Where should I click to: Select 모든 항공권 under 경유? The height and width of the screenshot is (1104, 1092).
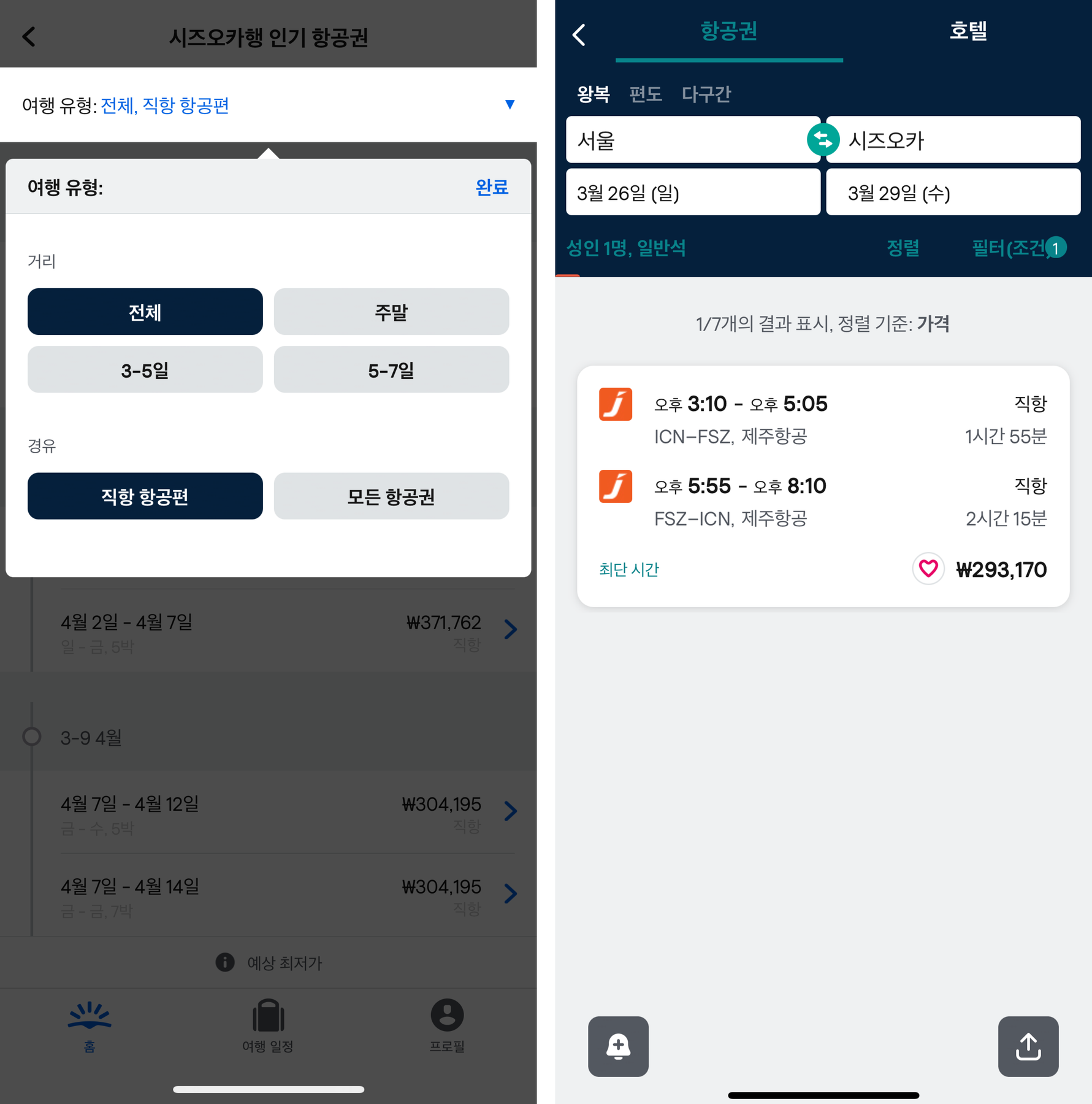(391, 496)
